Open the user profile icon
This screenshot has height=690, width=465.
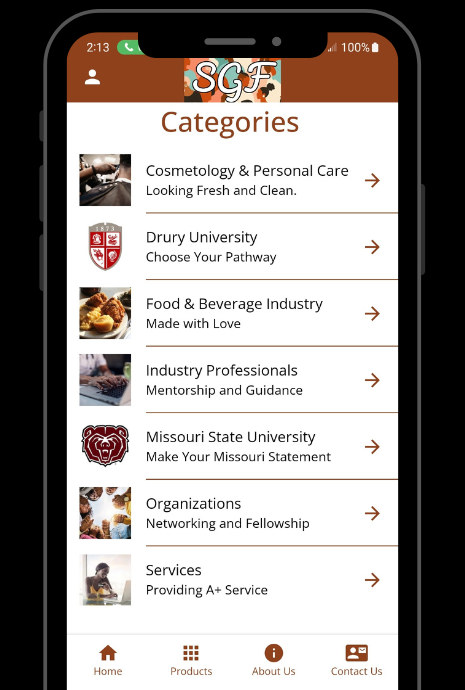click(92, 77)
